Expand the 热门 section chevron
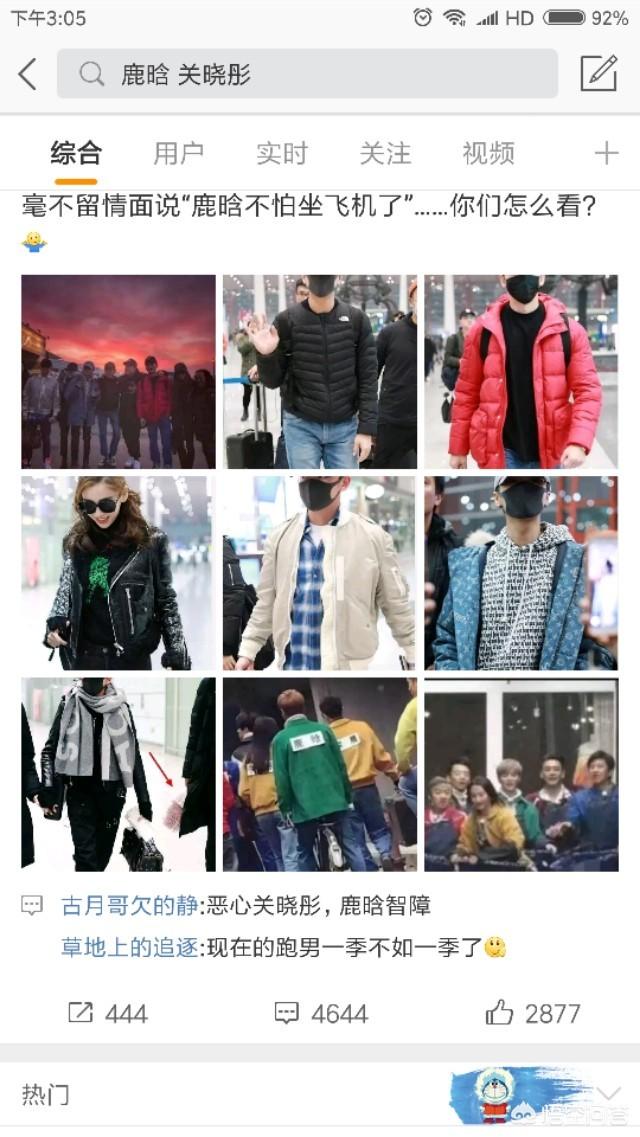Viewport: 640px width, 1137px height. (608, 1092)
